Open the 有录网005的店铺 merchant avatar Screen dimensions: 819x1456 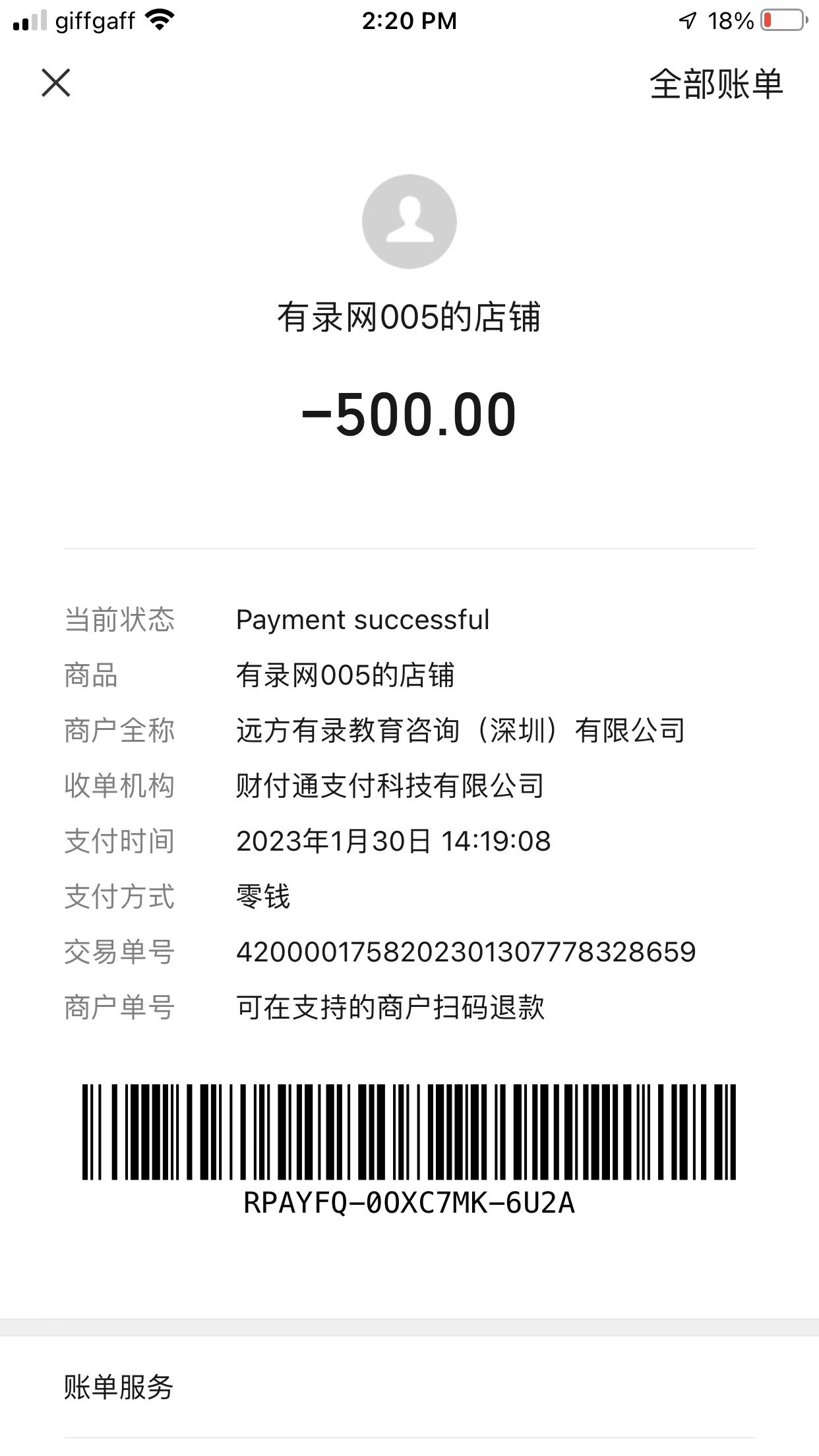[409, 222]
